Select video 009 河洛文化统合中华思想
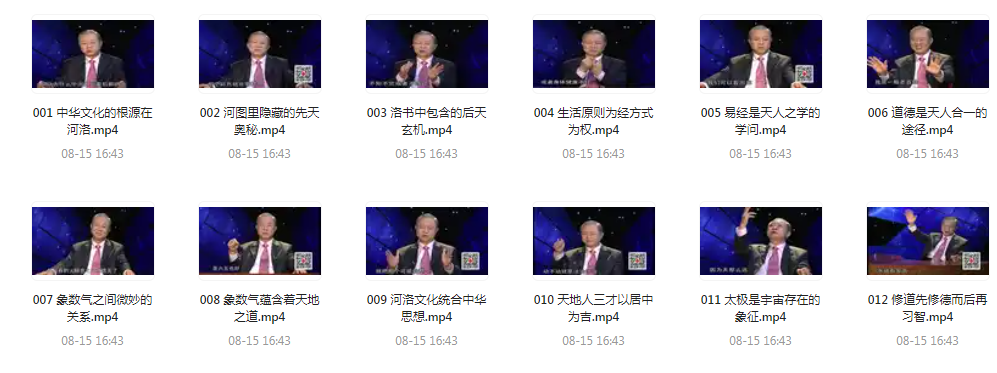Screen dimensions: 997x373 pyautogui.click(x=427, y=241)
